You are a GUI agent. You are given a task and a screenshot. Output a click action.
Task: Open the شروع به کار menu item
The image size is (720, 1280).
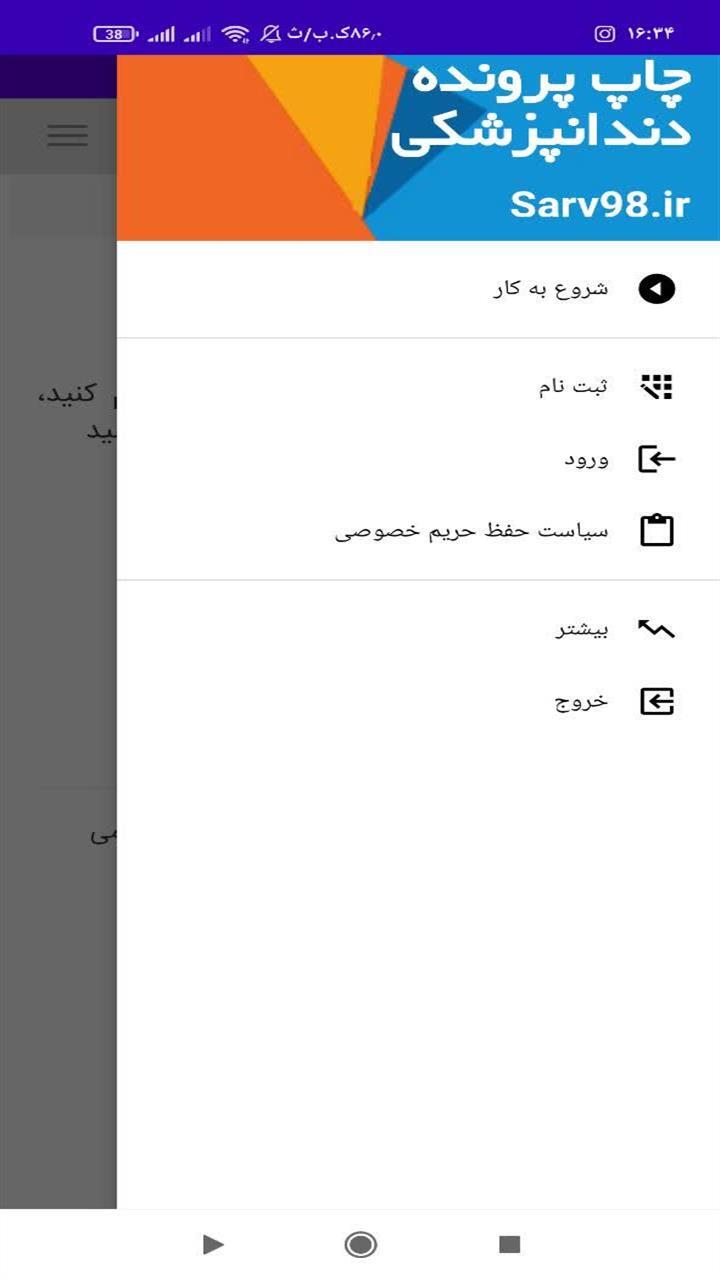(418, 290)
